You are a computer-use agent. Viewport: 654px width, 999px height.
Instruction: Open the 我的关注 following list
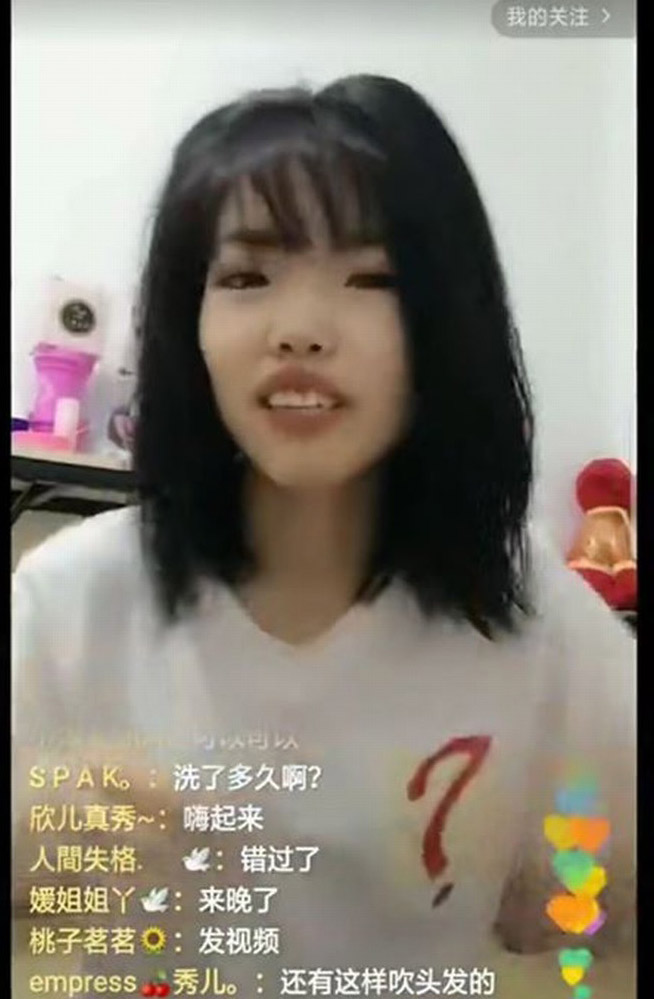point(562,17)
